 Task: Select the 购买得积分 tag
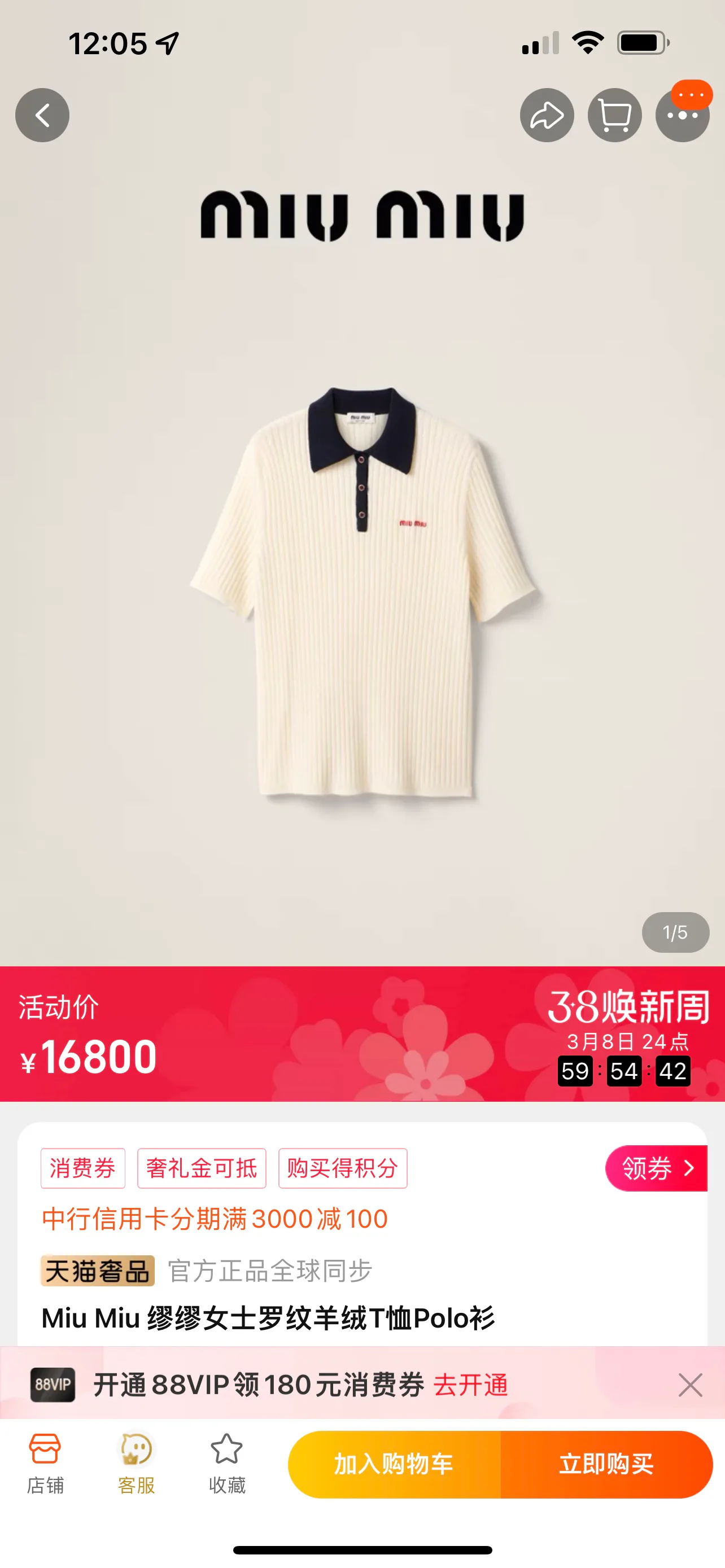coord(343,1168)
